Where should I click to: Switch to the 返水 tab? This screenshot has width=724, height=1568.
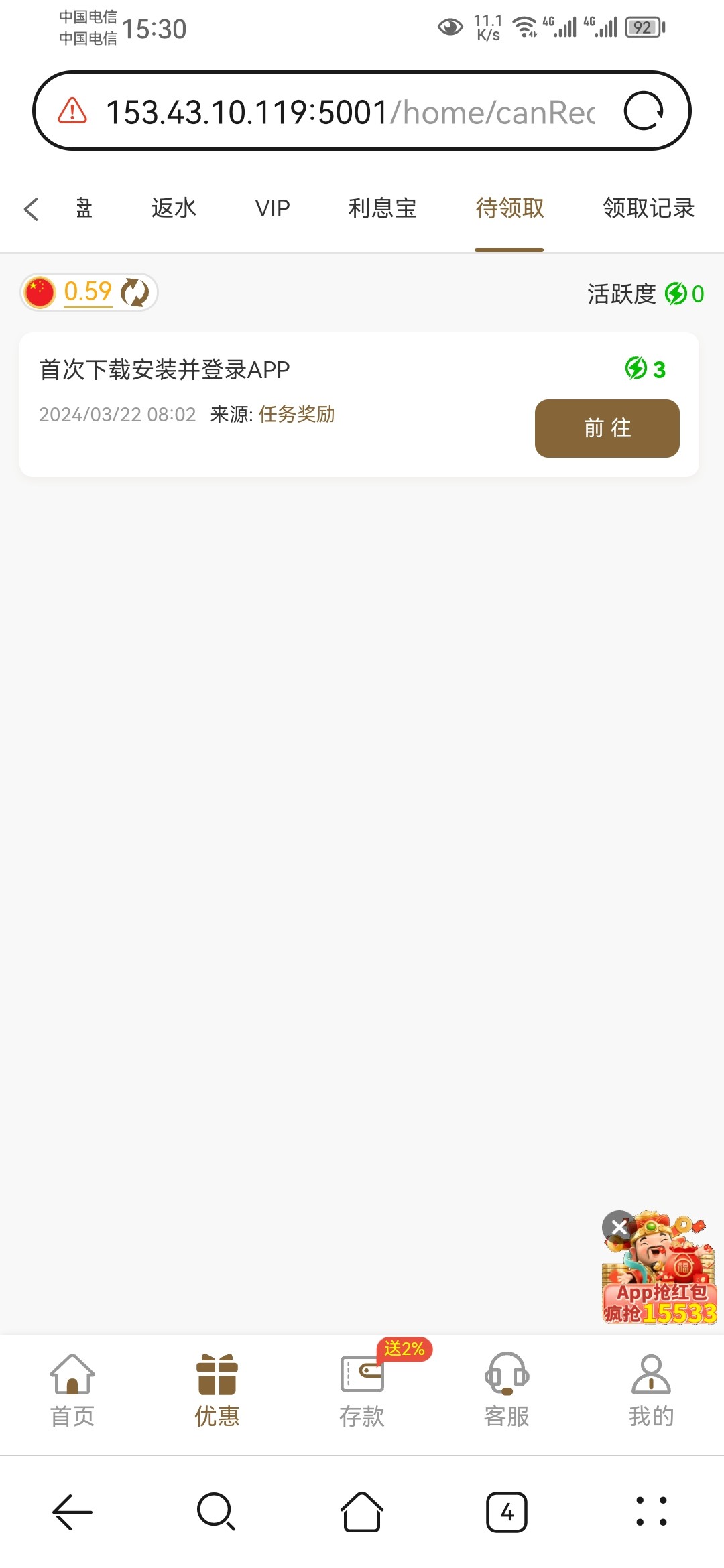point(174,208)
